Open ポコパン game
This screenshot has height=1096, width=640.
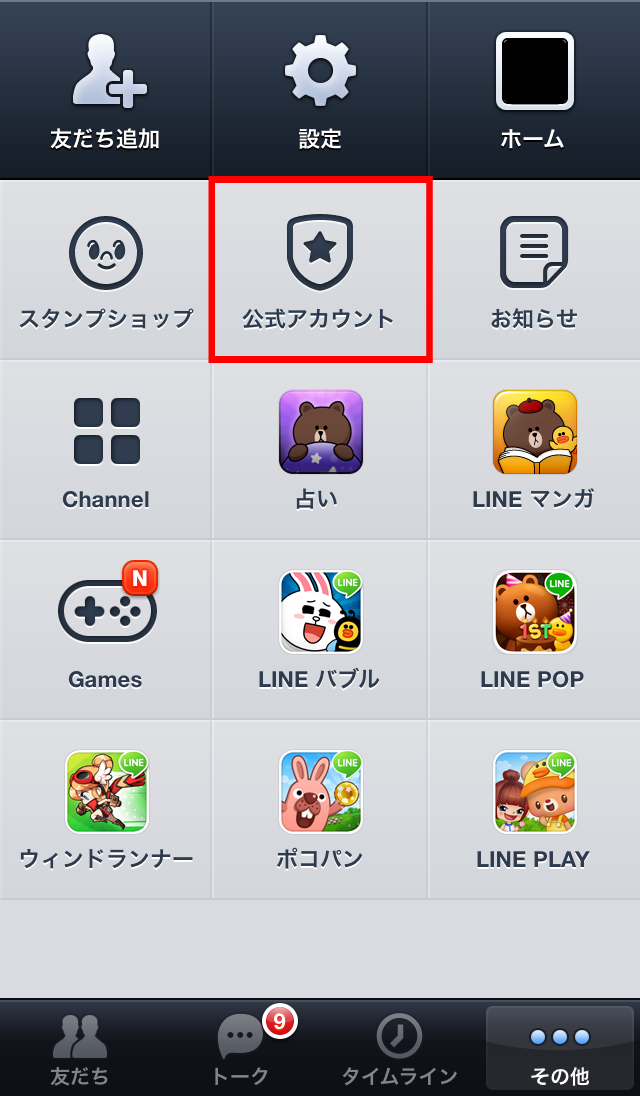point(320,810)
